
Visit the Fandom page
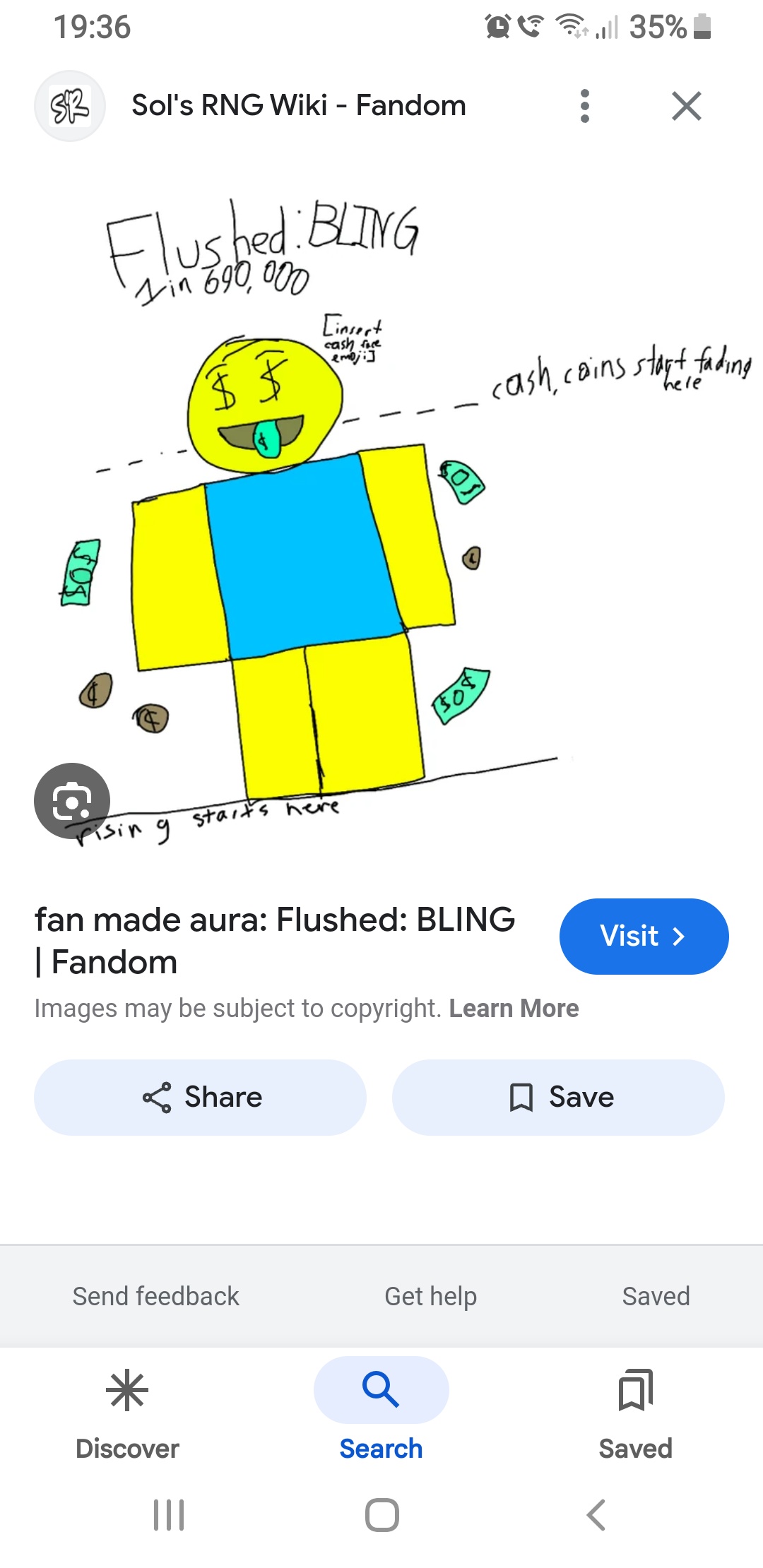pyautogui.click(x=643, y=936)
